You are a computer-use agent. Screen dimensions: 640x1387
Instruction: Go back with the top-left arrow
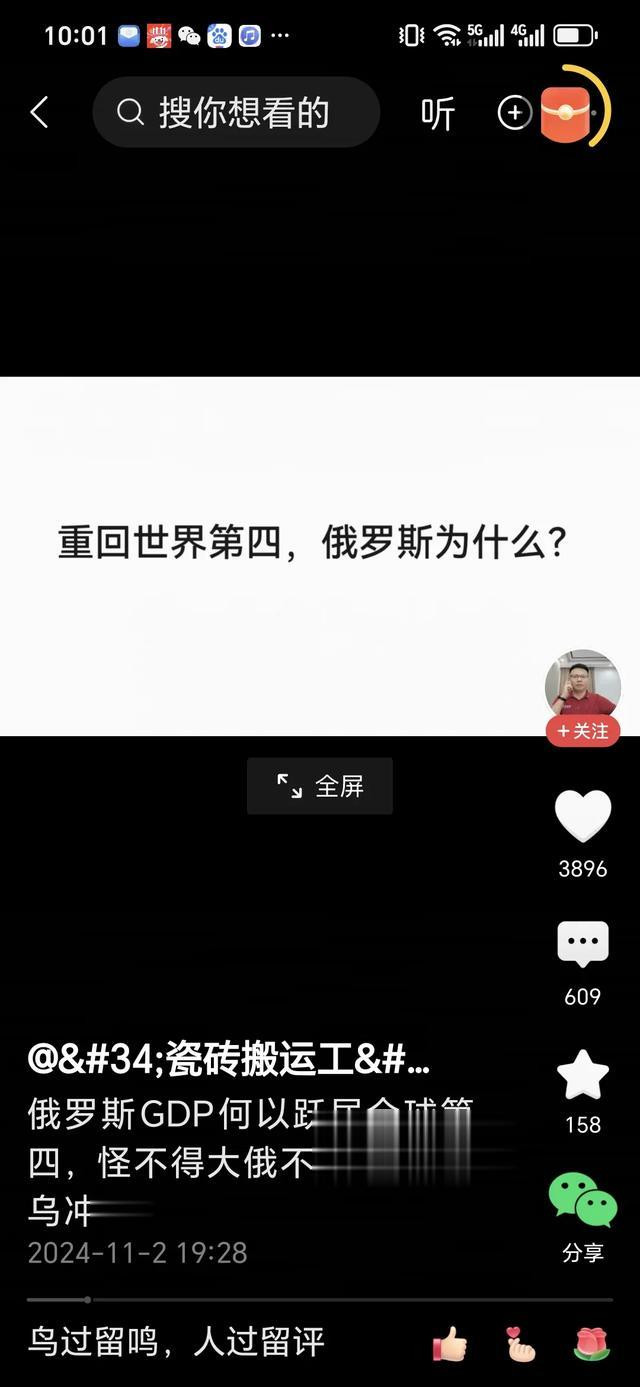coord(39,113)
